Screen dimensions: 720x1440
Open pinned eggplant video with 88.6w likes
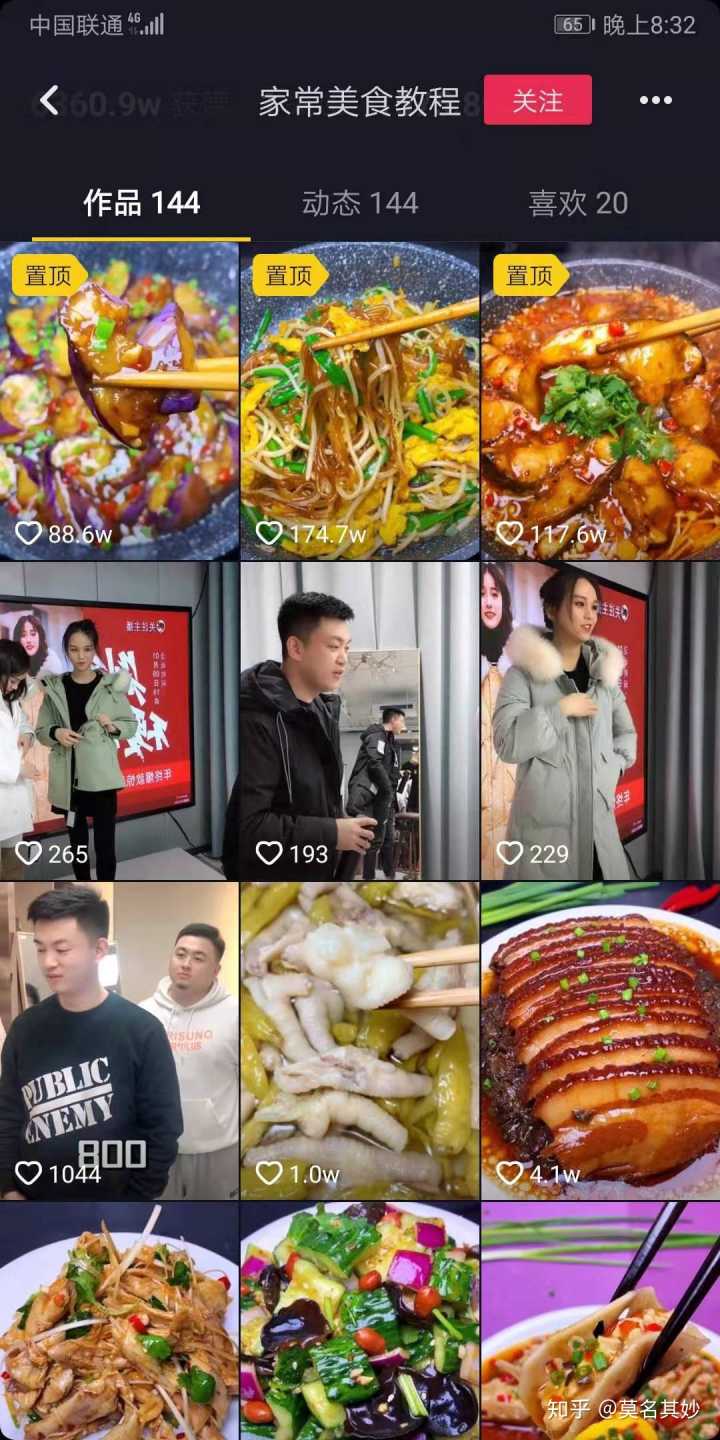point(119,400)
